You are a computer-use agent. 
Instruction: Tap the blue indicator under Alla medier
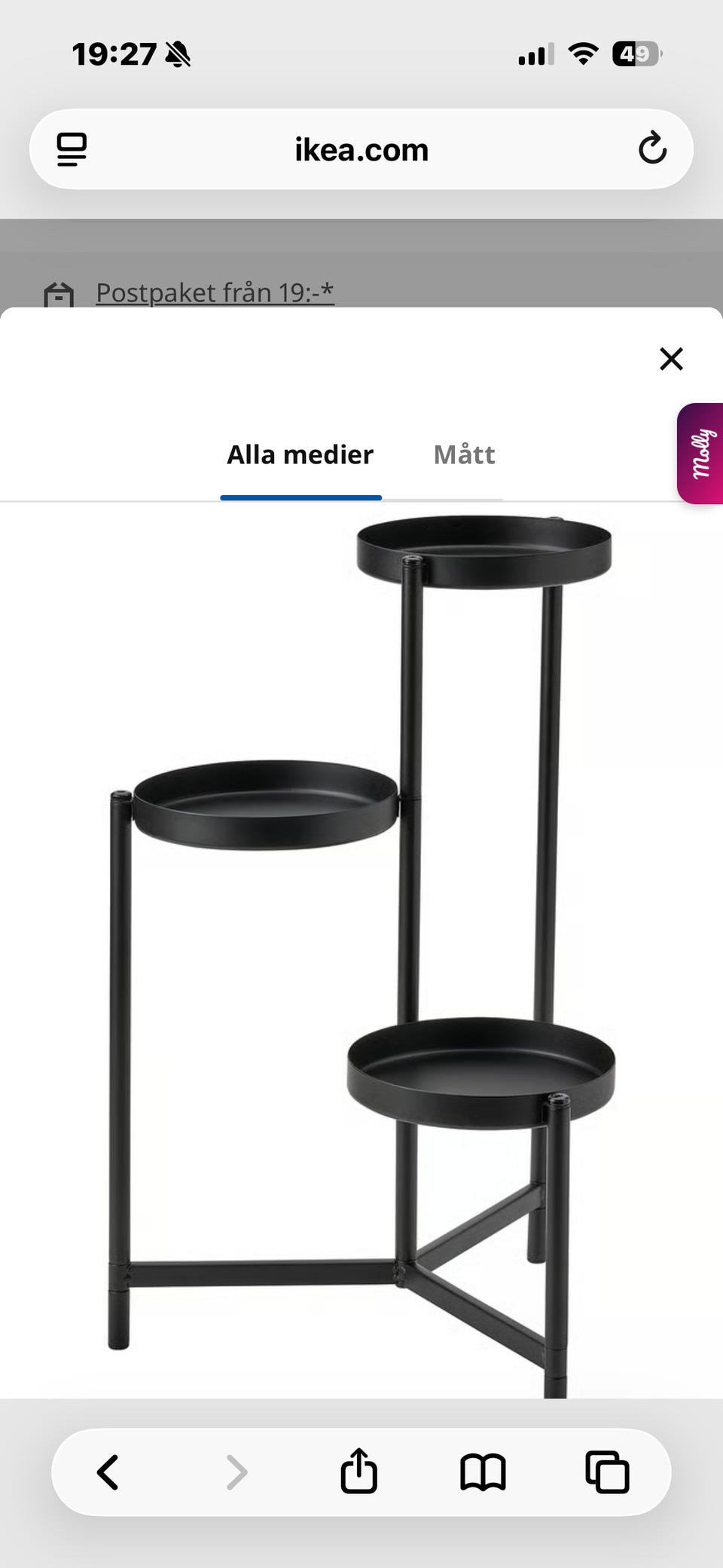300,496
